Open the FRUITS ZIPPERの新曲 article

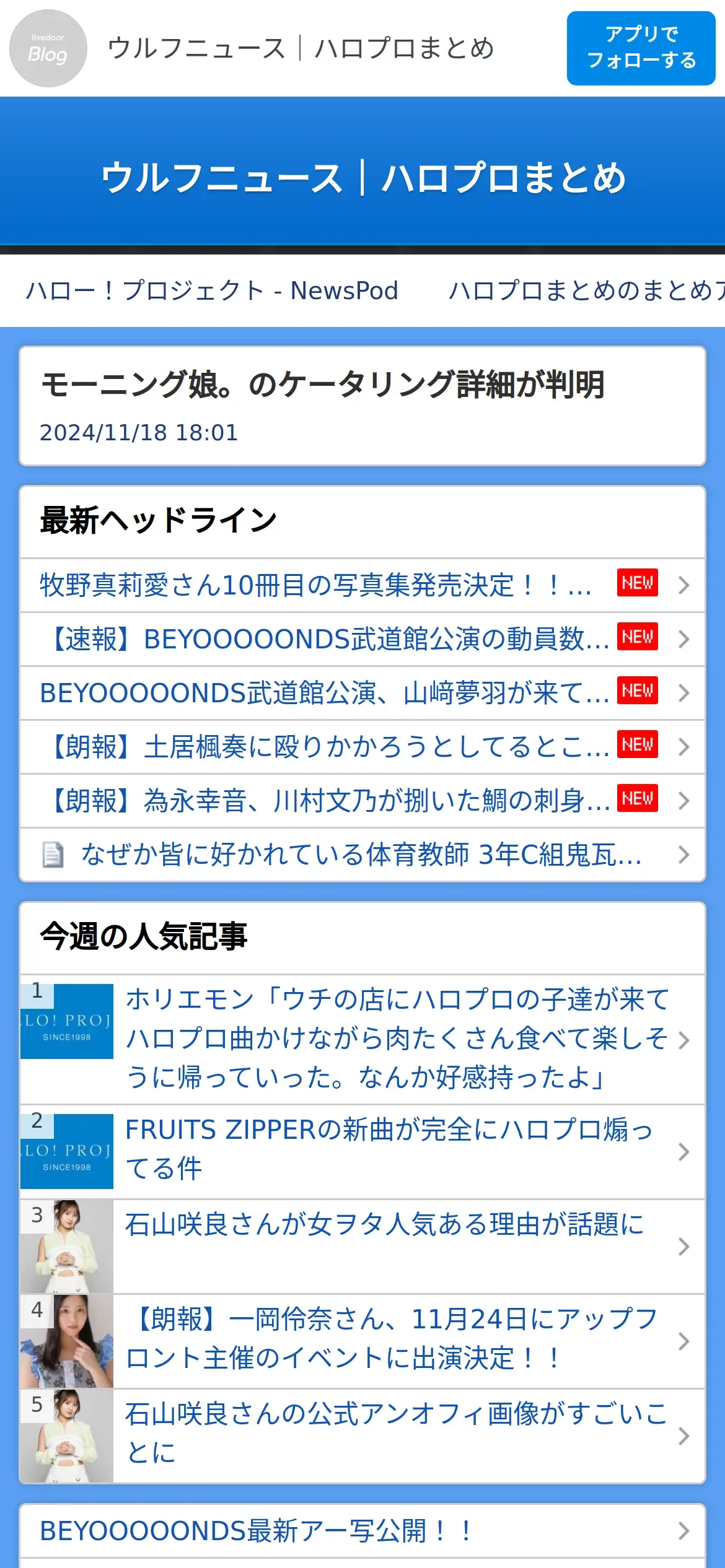coord(390,1151)
